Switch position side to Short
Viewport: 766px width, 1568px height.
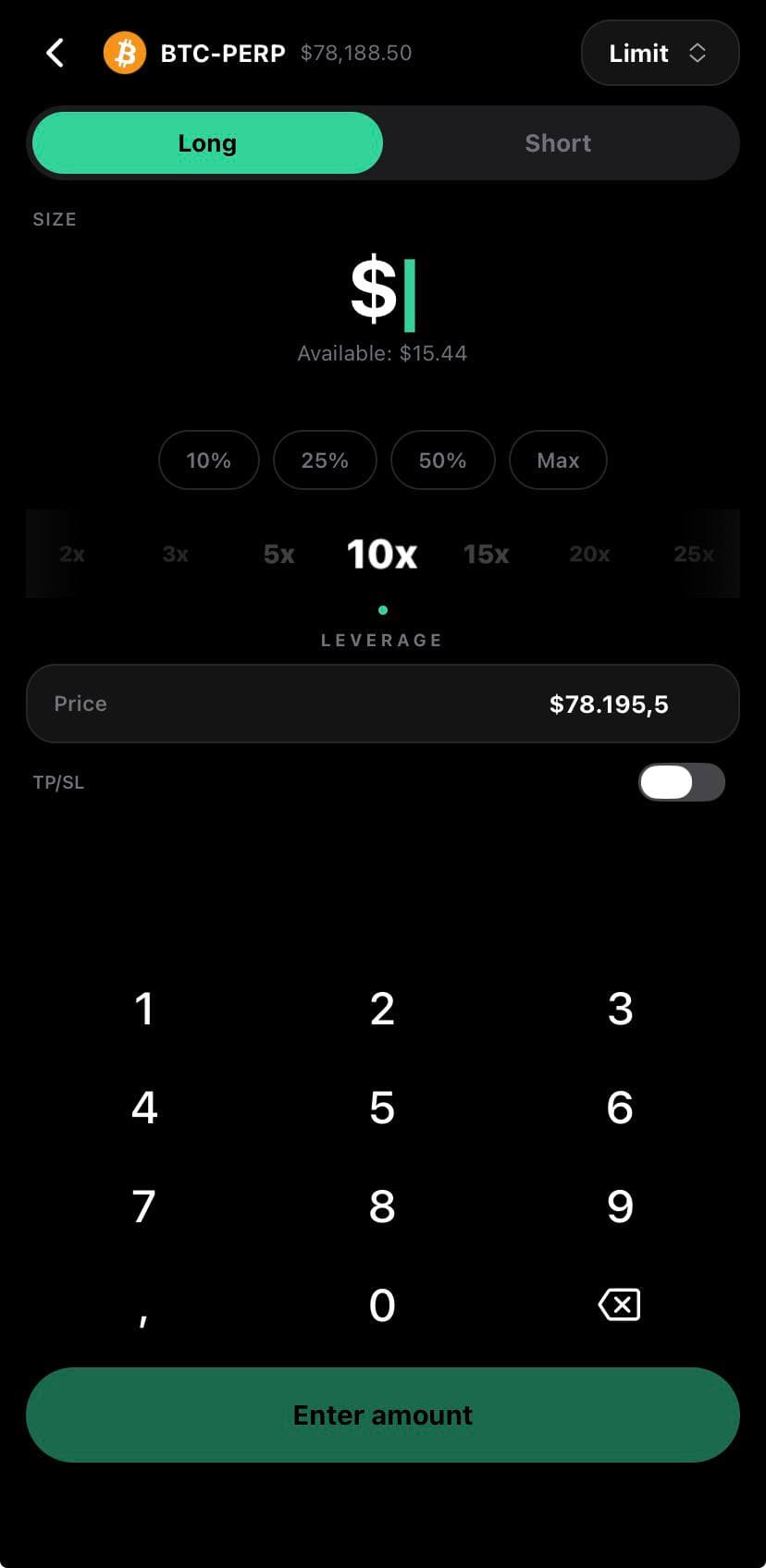pyautogui.click(x=558, y=142)
